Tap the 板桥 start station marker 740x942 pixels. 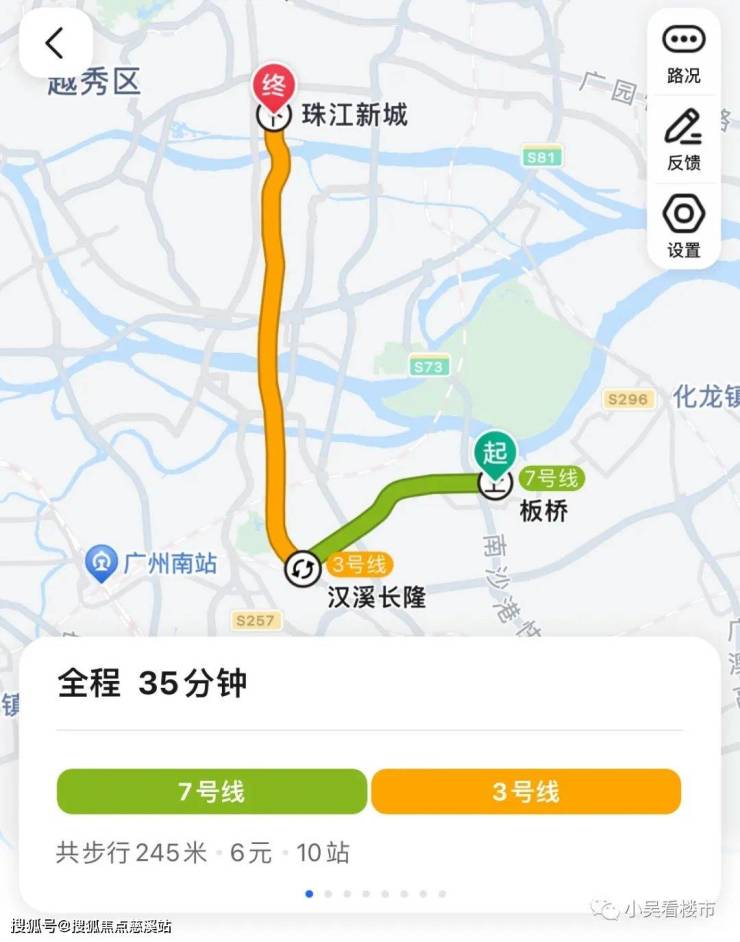click(x=495, y=481)
